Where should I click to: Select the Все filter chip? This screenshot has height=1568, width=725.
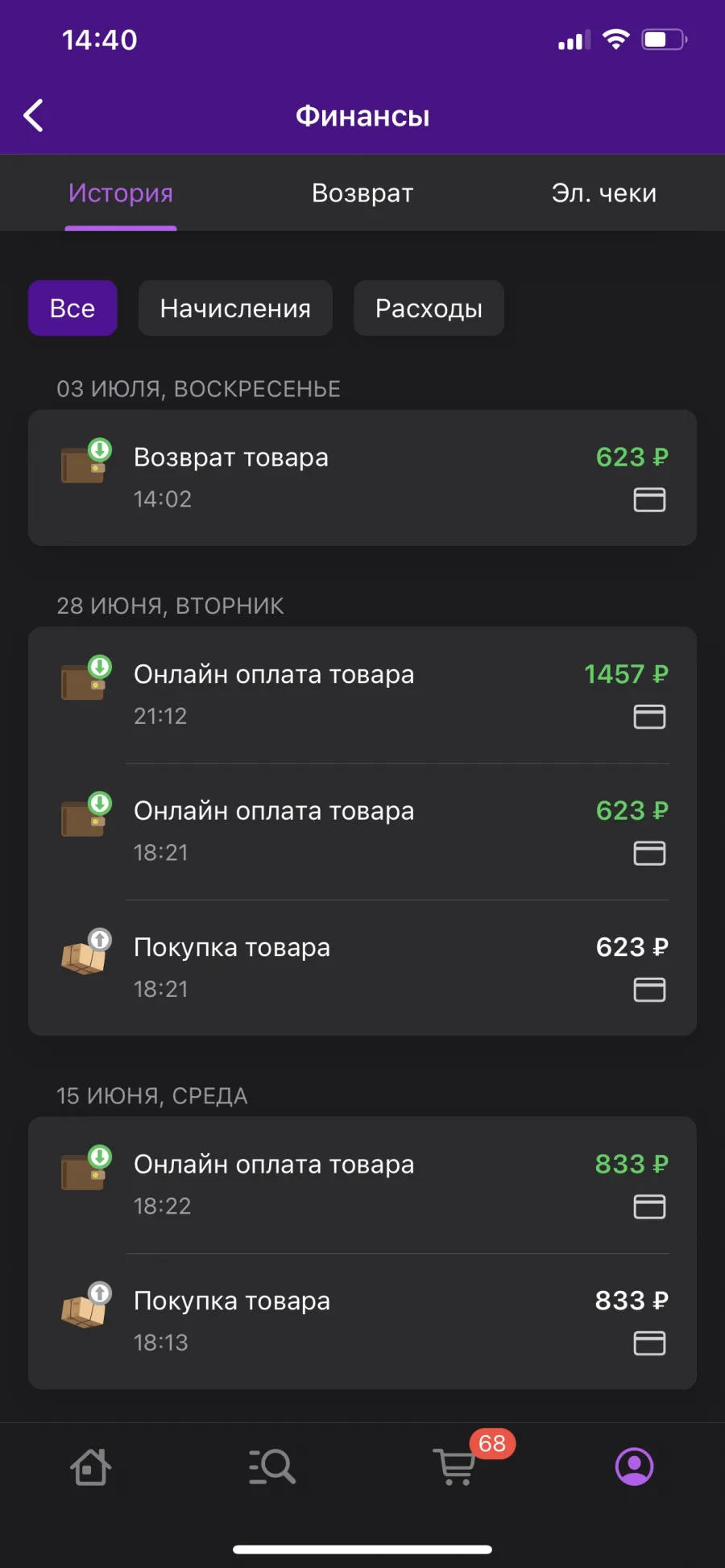tap(72, 308)
